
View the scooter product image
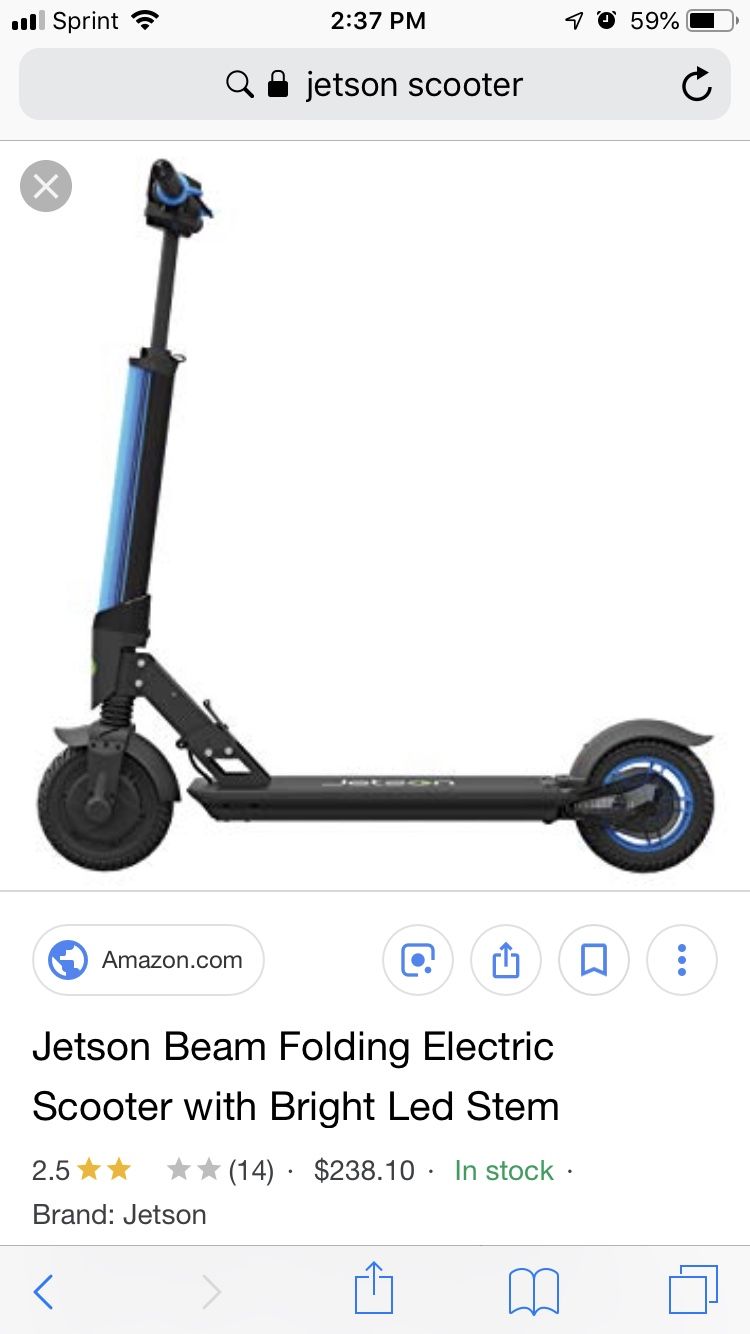(x=375, y=515)
